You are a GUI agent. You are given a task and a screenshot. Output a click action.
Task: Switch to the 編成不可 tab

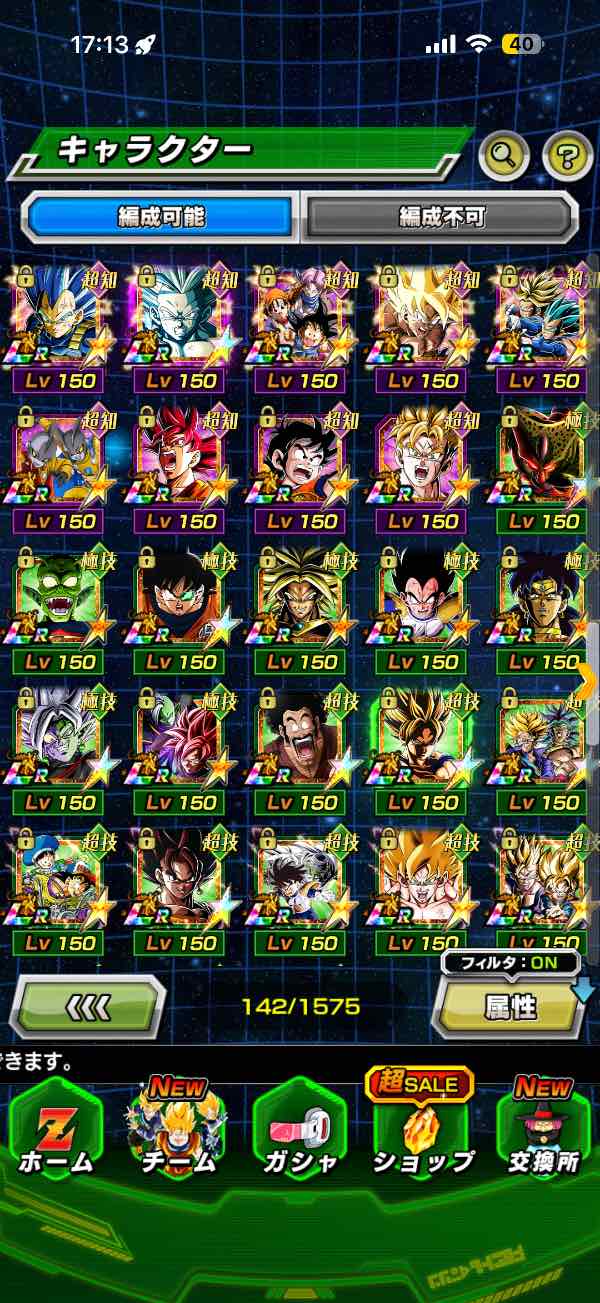pos(441,215)
